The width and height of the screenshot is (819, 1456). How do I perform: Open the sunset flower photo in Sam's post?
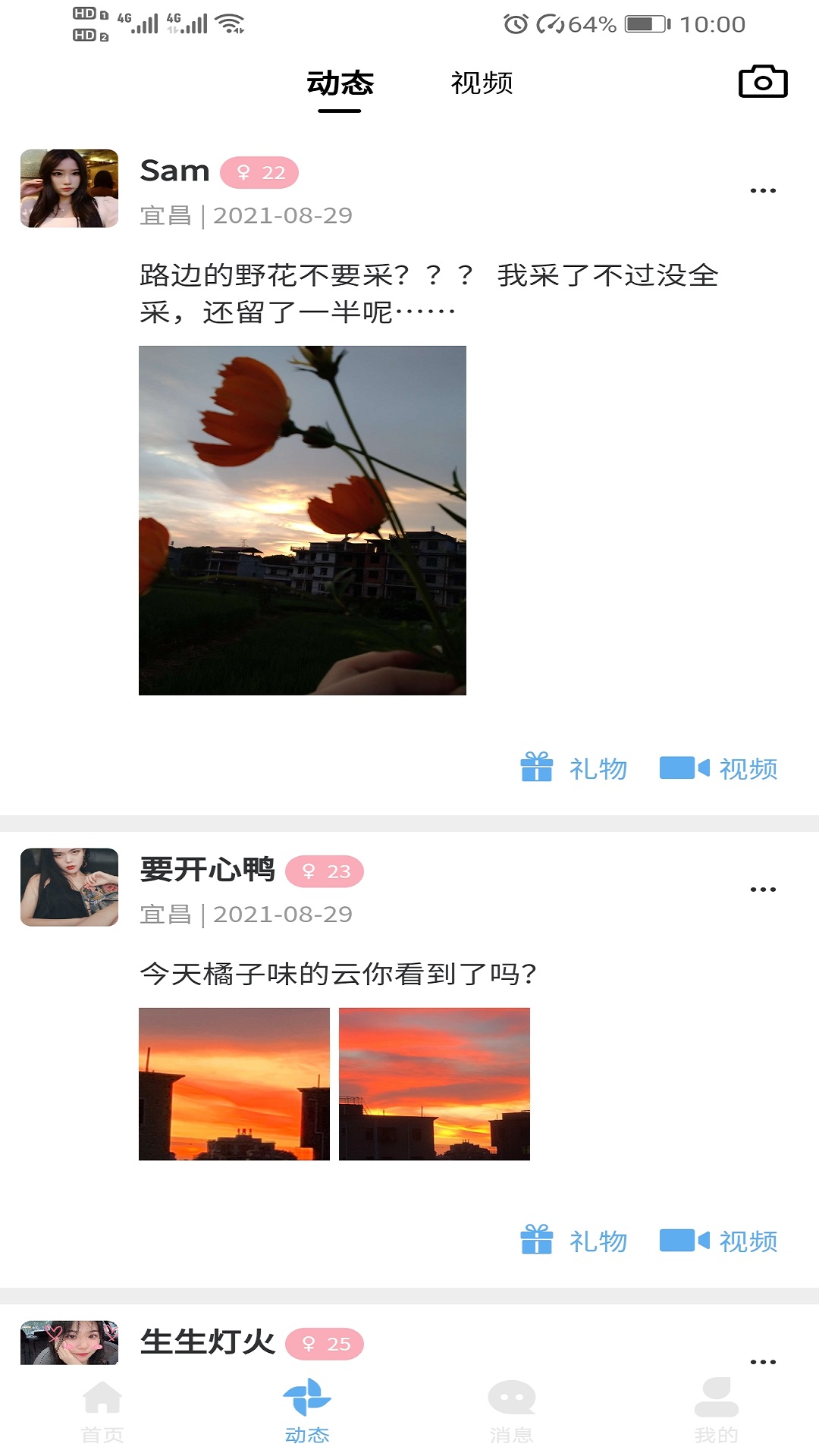pos(303,519)
